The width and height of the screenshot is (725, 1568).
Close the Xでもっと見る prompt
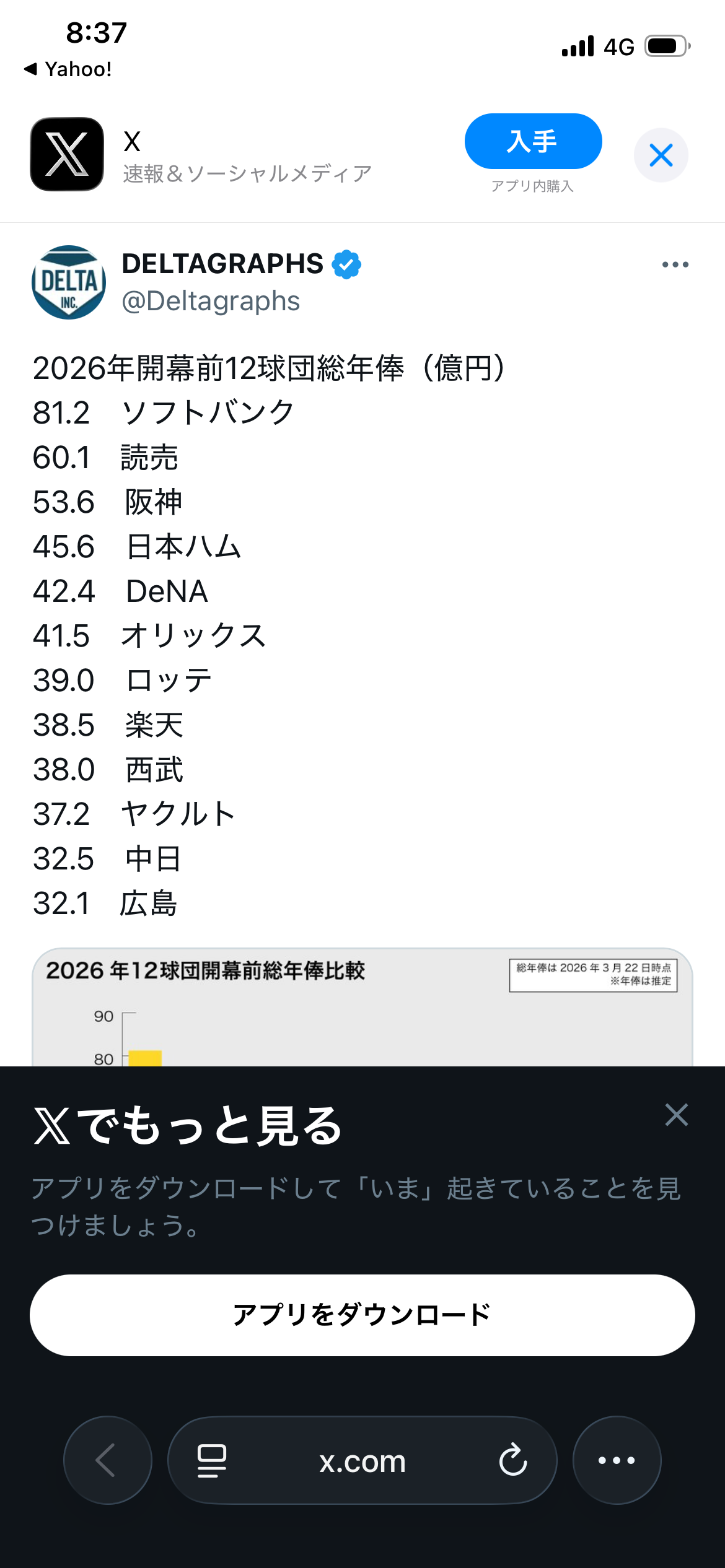(676, 1115)
